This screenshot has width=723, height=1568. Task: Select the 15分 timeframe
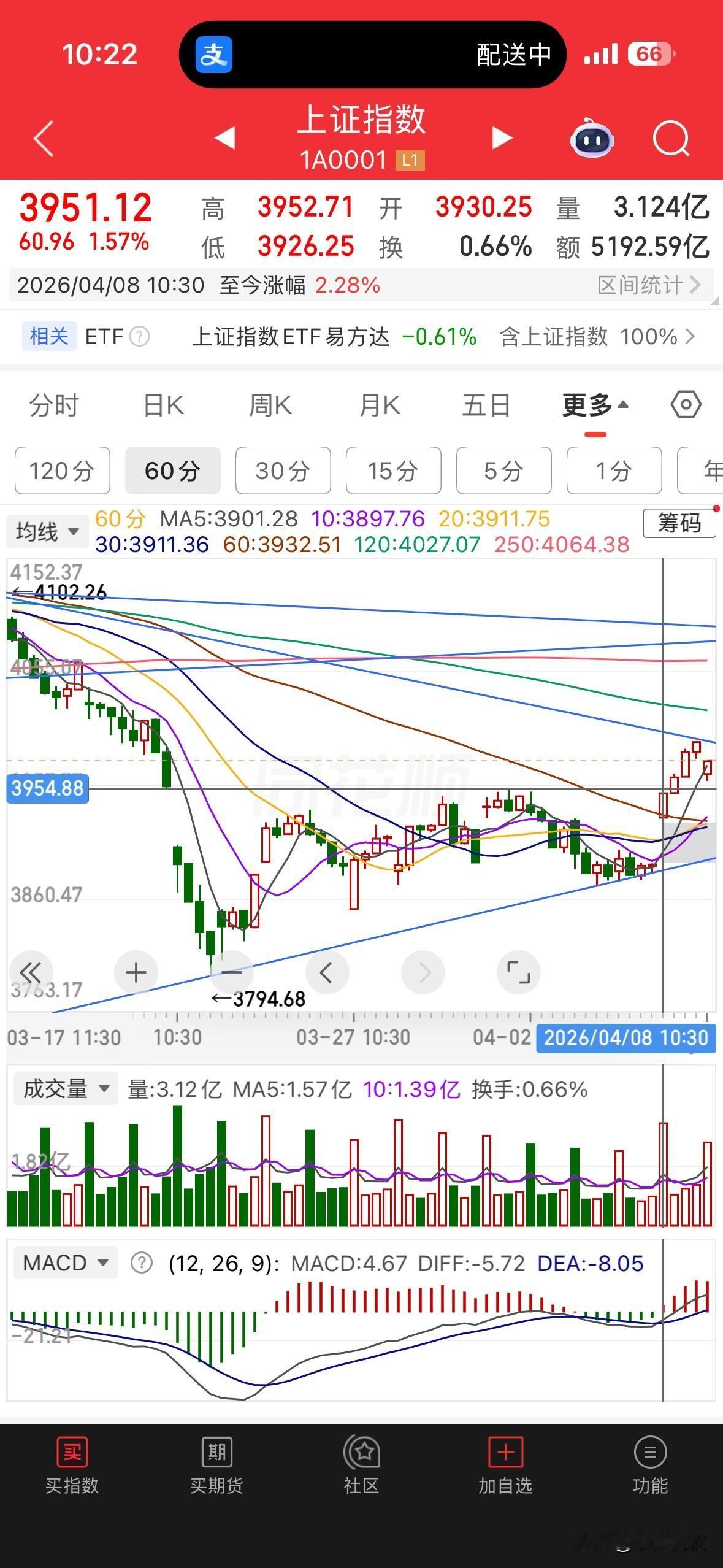(x=393, y=471)
